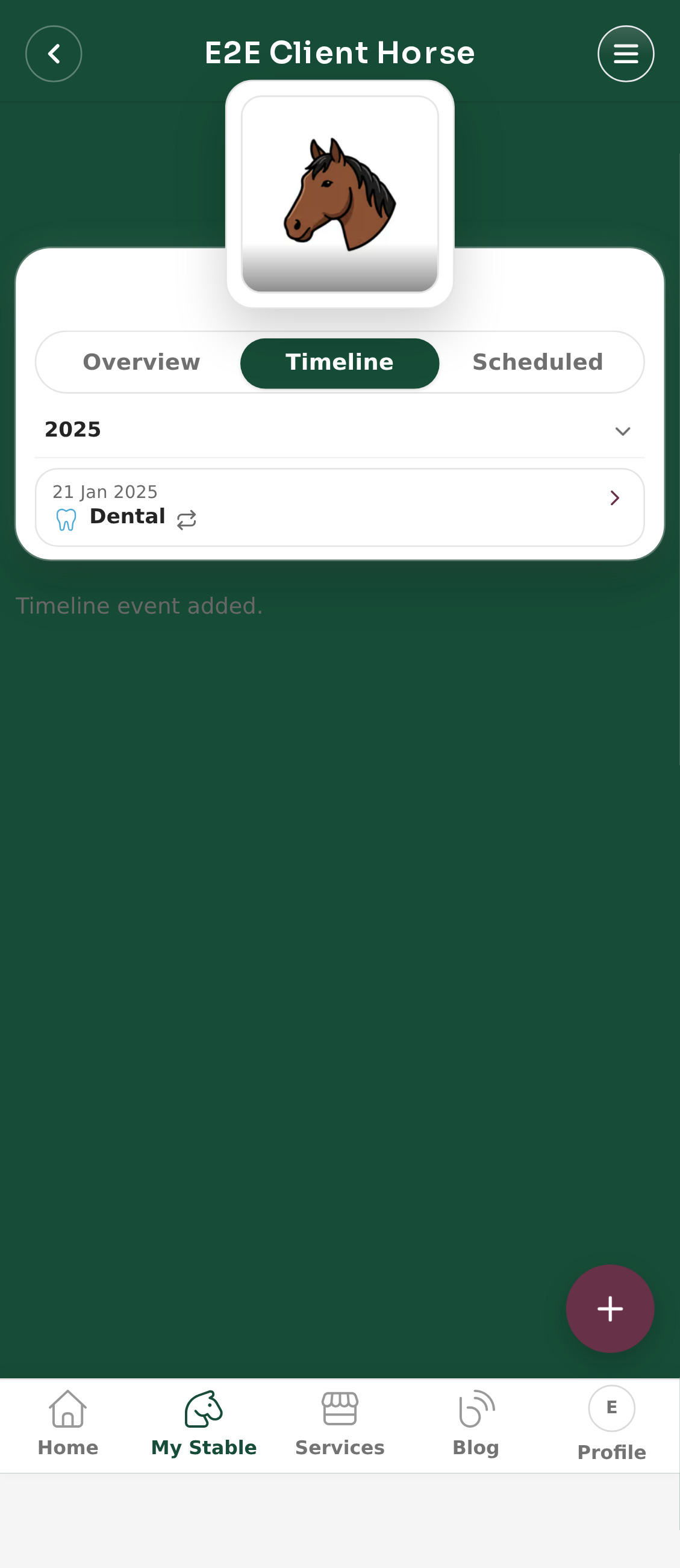Select the Timeline tab
This screenshot has width=680, height=1568.
click(339, 361)
